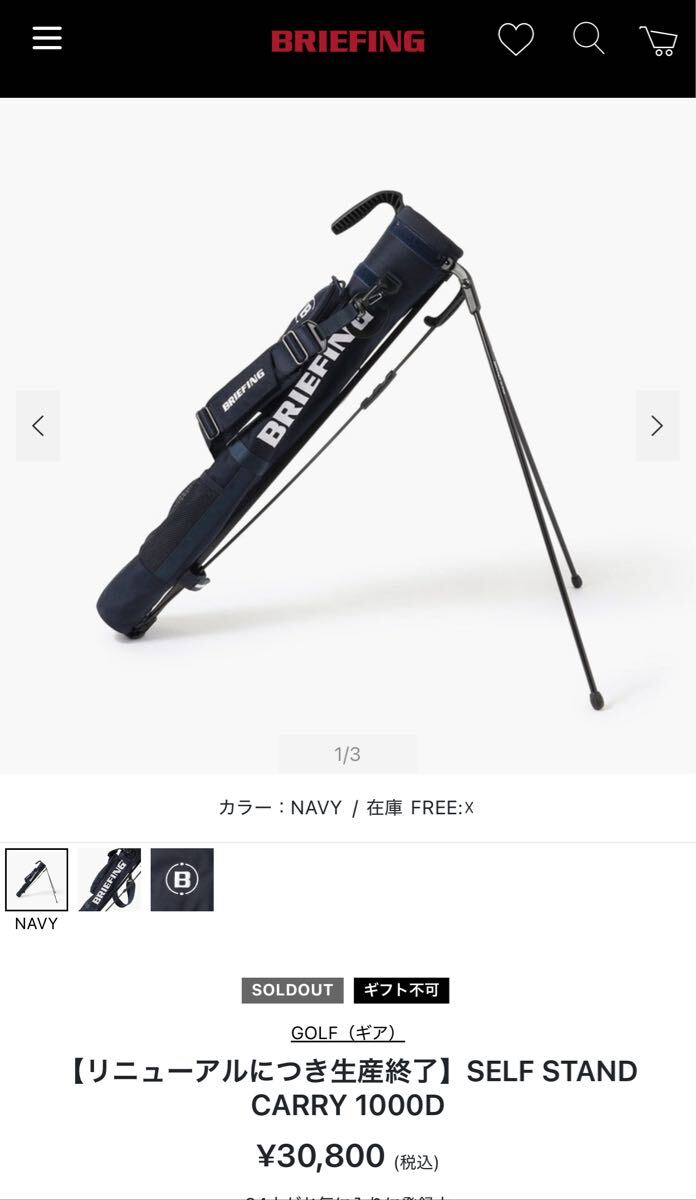
Task: Open the search icon
Action: (588, 39)
